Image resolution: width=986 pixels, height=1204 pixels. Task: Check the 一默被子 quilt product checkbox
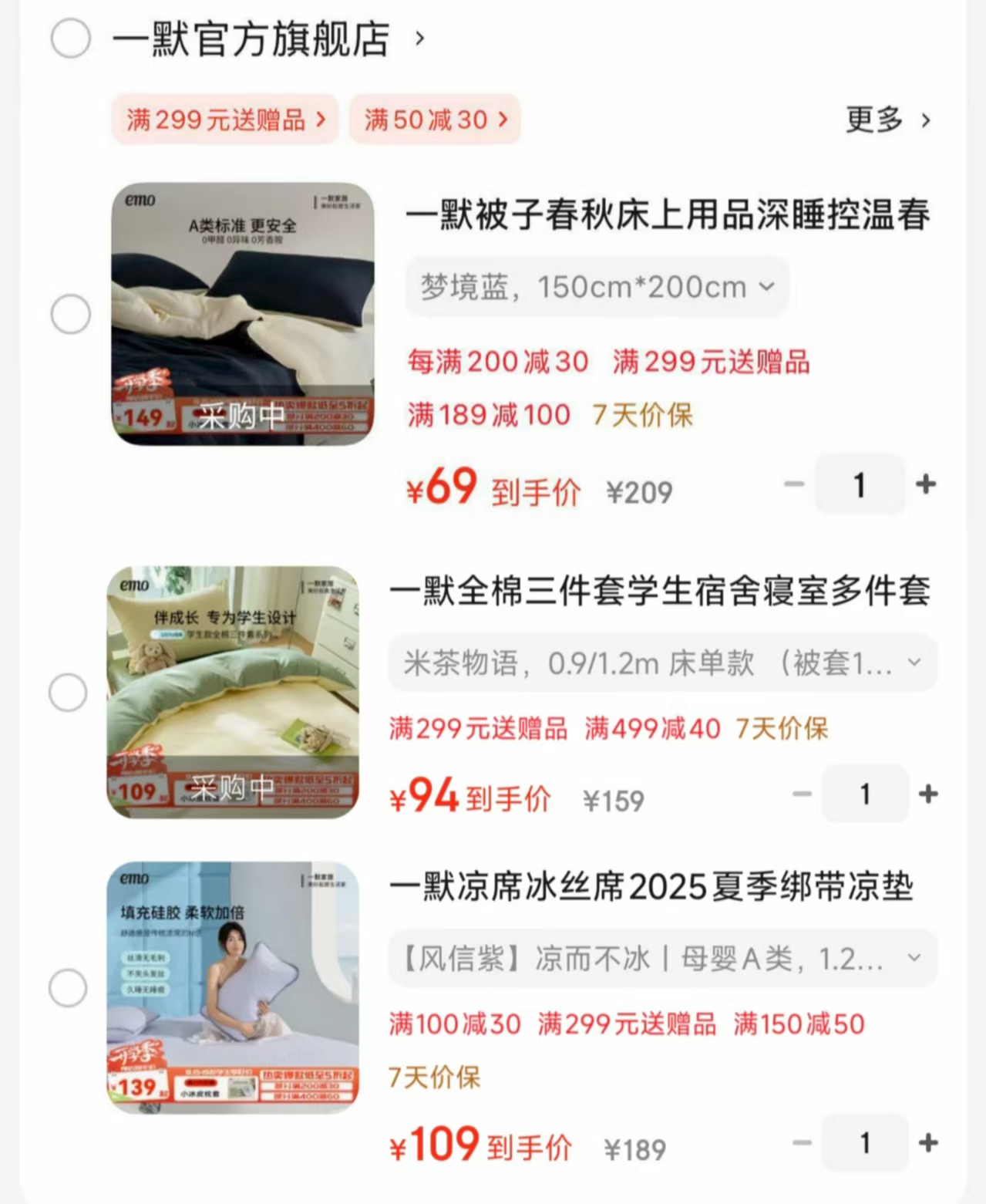pos(70,313)
